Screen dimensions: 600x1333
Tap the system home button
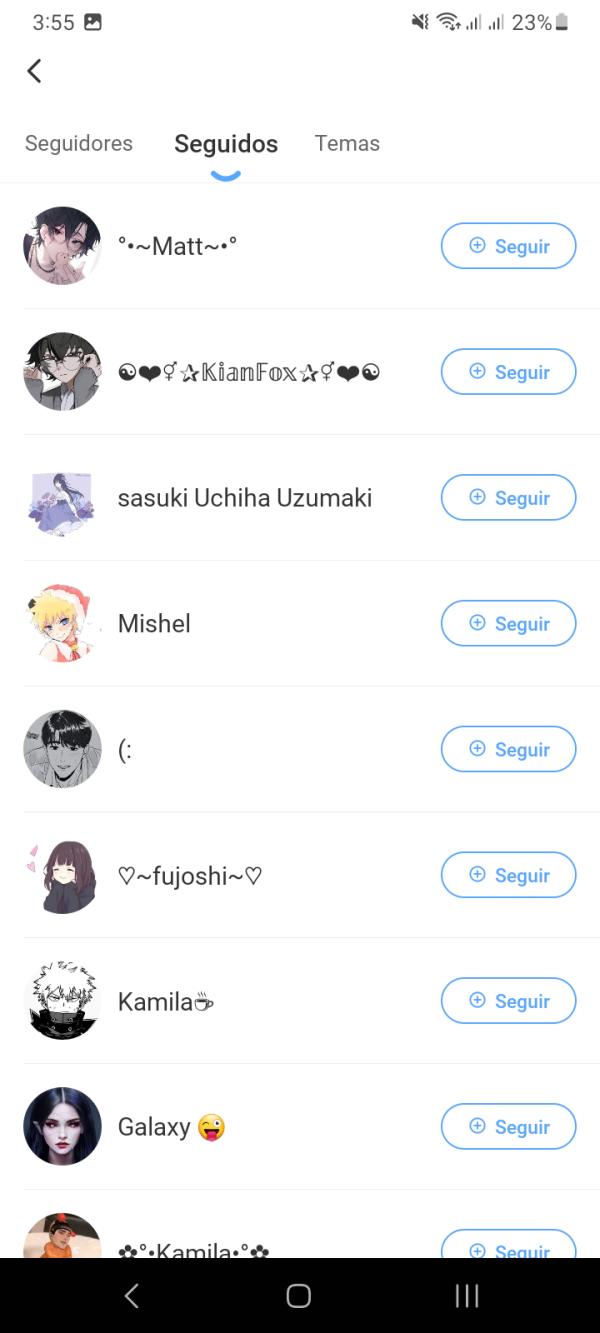coord(299,1296)
